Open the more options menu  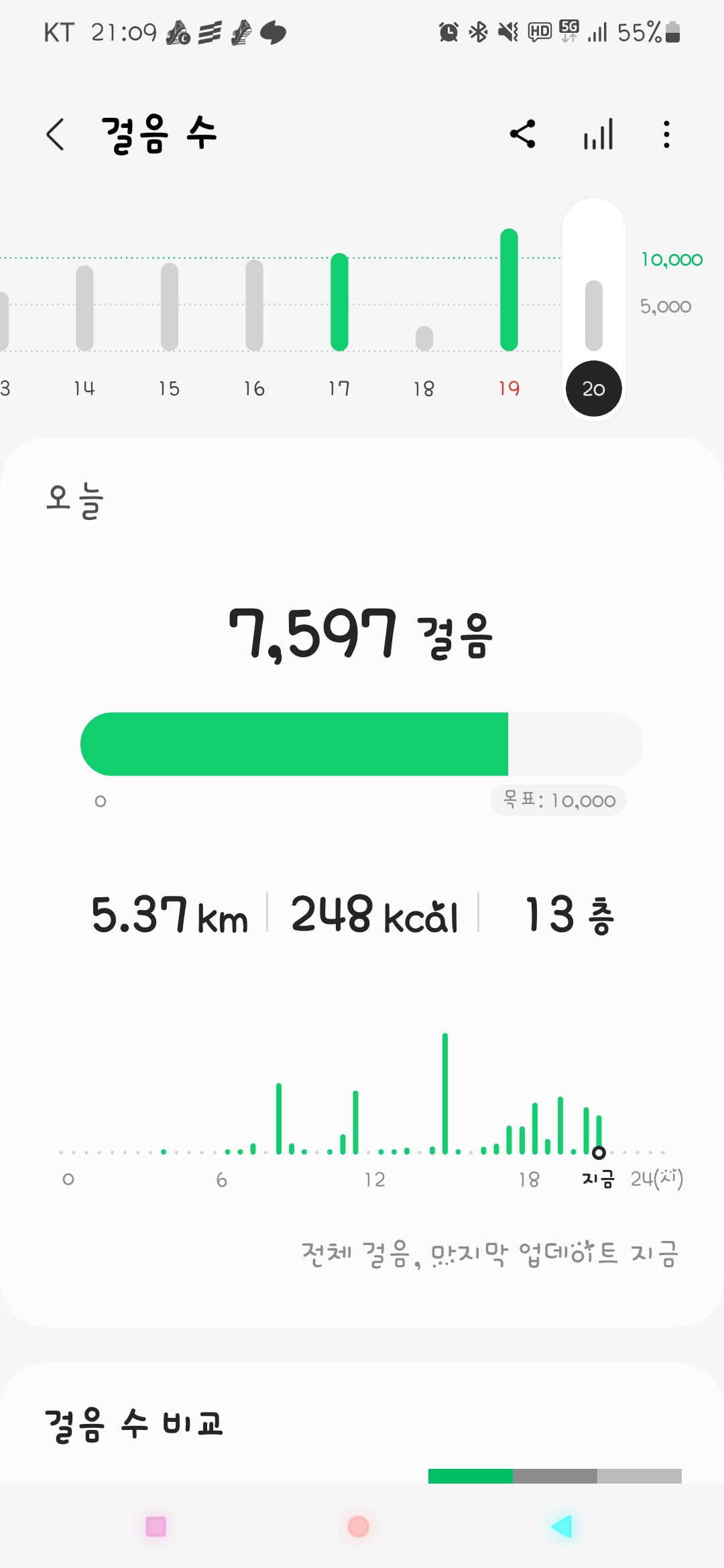[x=666, y=134]
